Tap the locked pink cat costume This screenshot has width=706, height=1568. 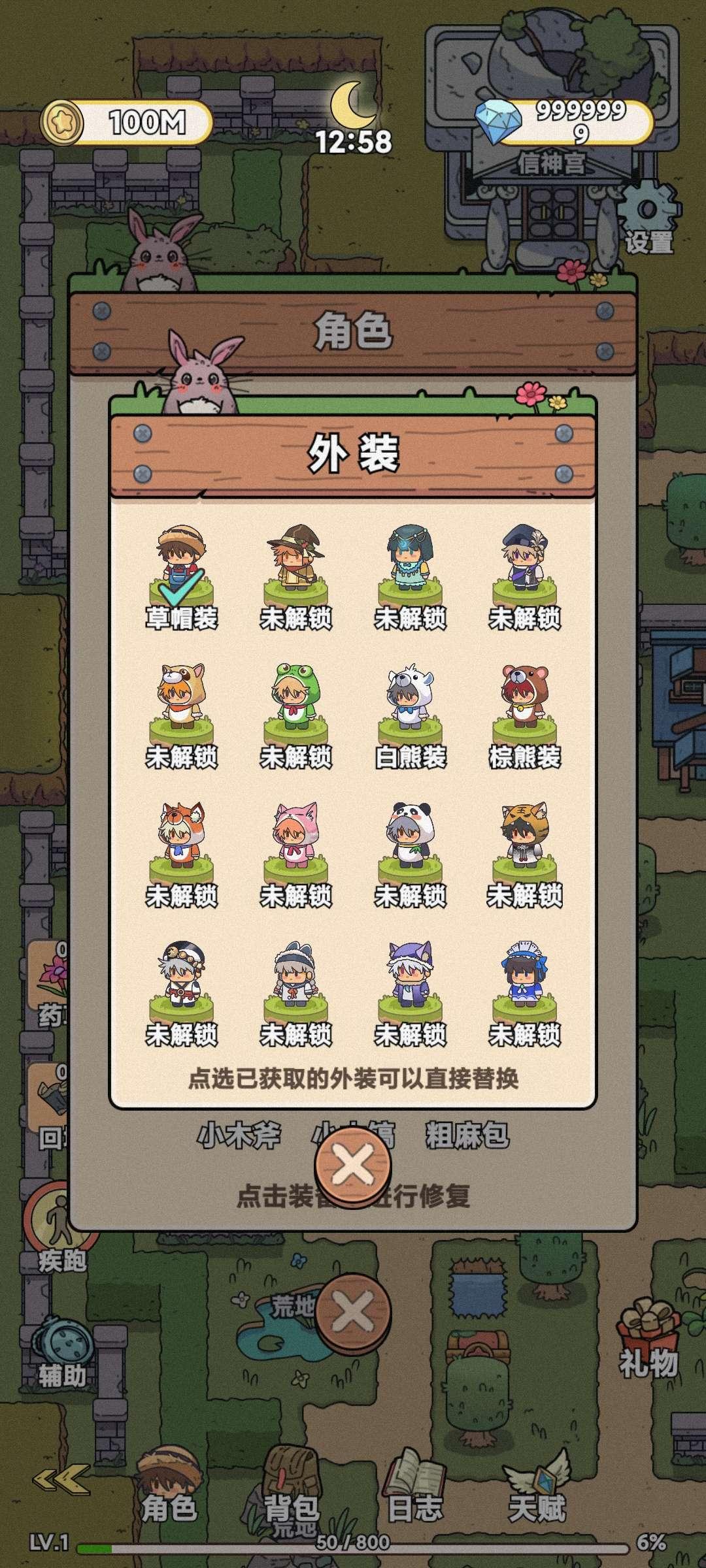click(295, 855)
